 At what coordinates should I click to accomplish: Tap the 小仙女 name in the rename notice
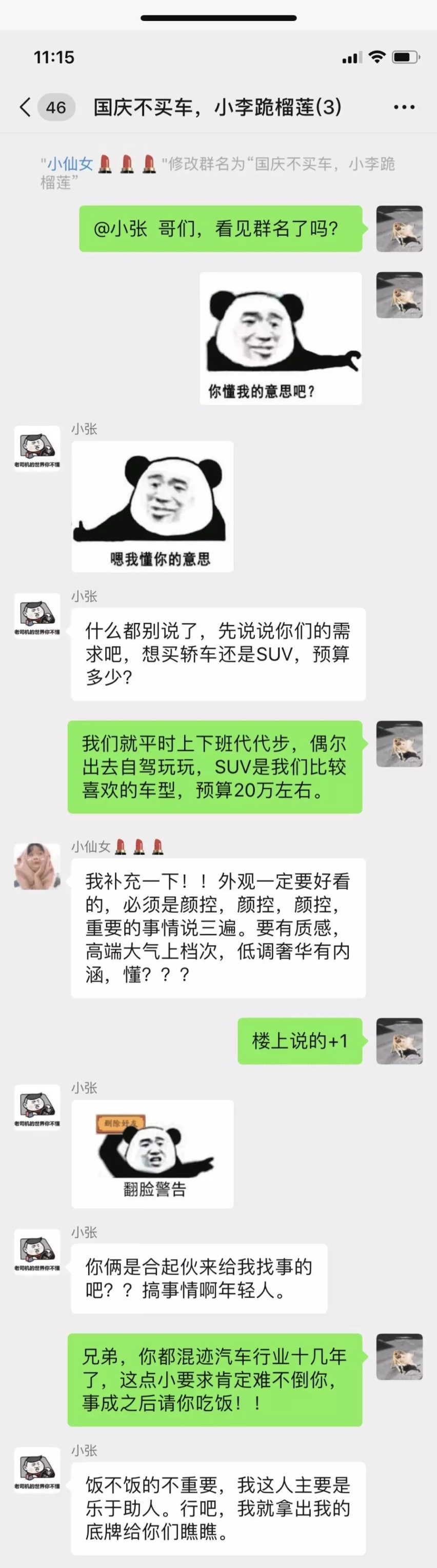click(71, 164)
